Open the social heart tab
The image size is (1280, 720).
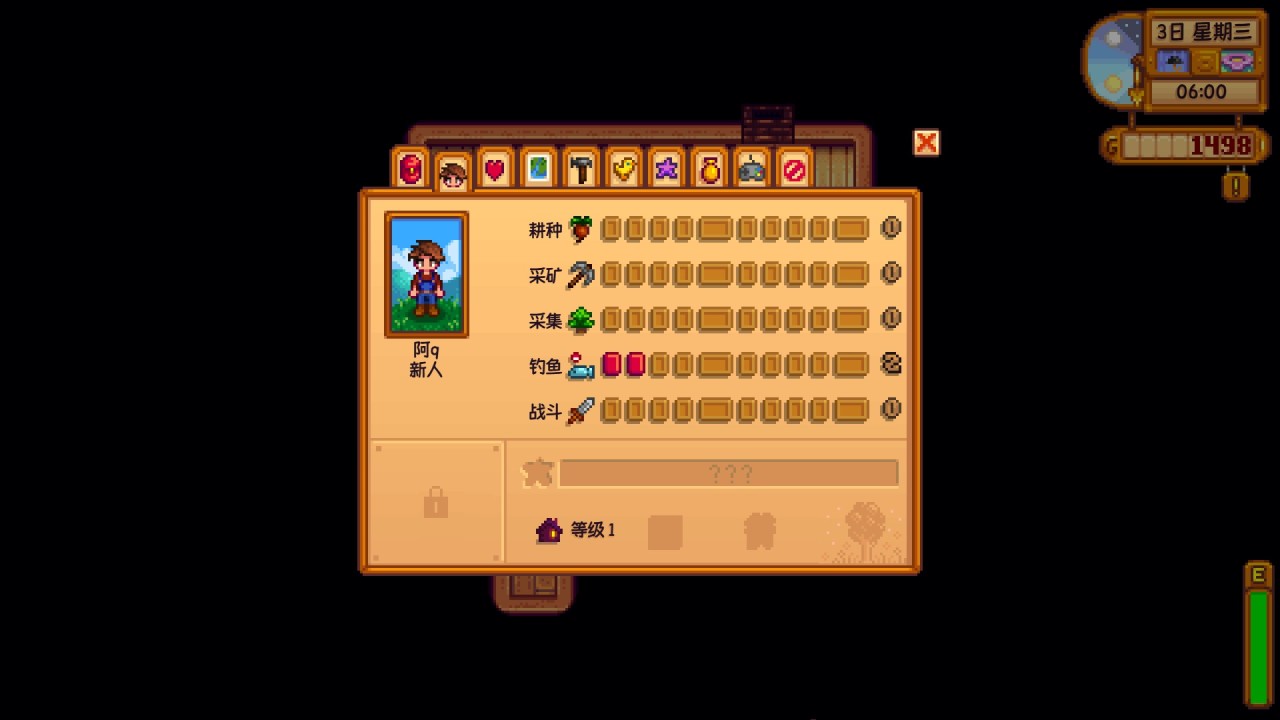[x=495, y=168]
